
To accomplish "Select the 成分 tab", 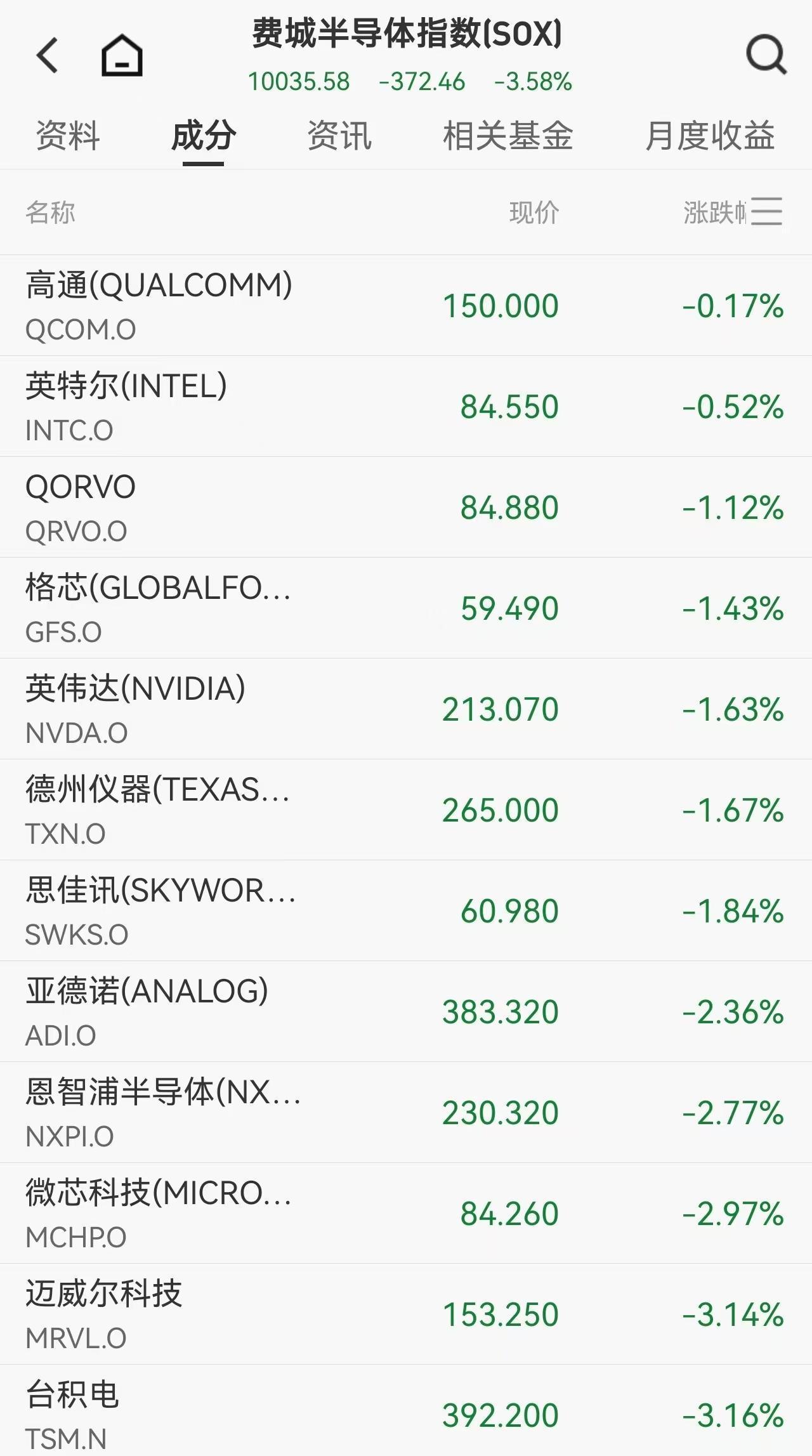I will pos(204,135).
